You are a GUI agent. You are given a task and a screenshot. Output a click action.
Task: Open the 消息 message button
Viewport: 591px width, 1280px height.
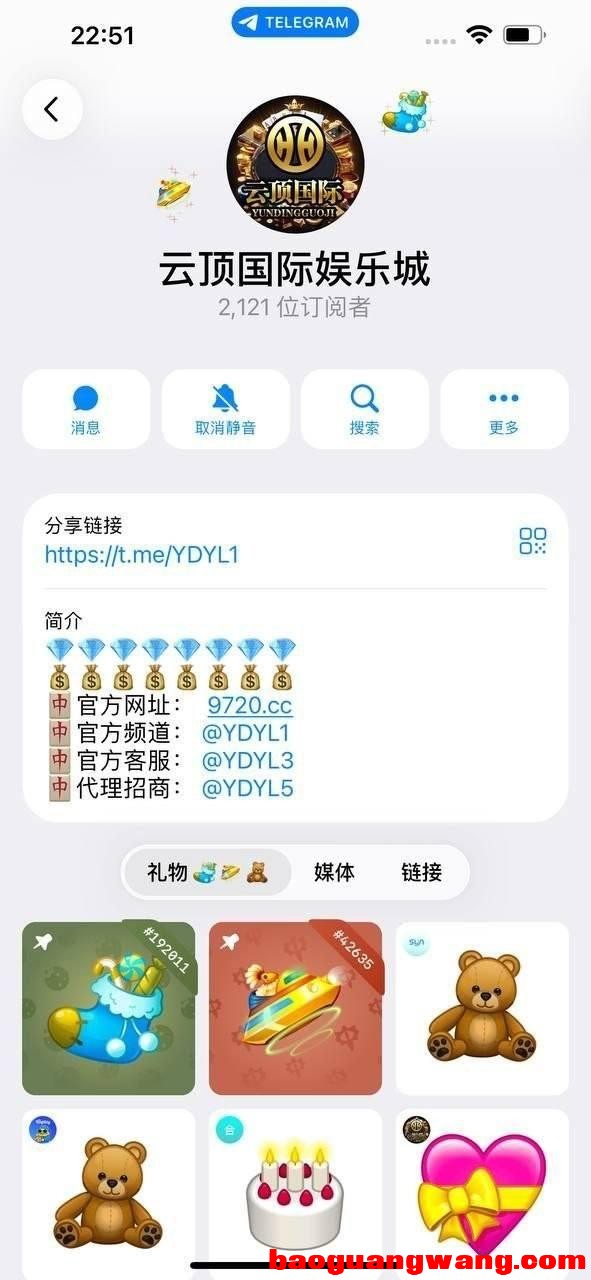[x=86, y=409]
